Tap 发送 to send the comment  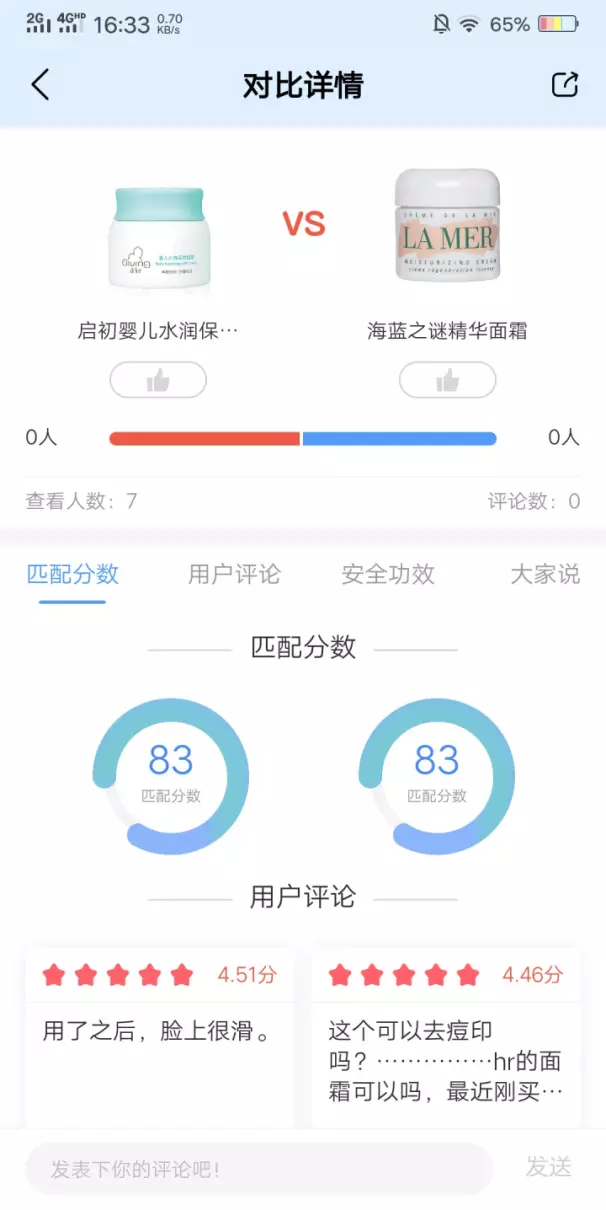click(x=549, y=1167)
